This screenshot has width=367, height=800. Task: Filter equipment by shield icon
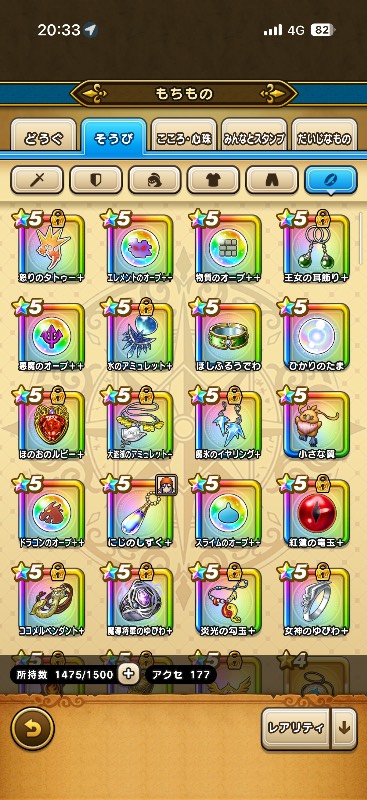[95, 180]
